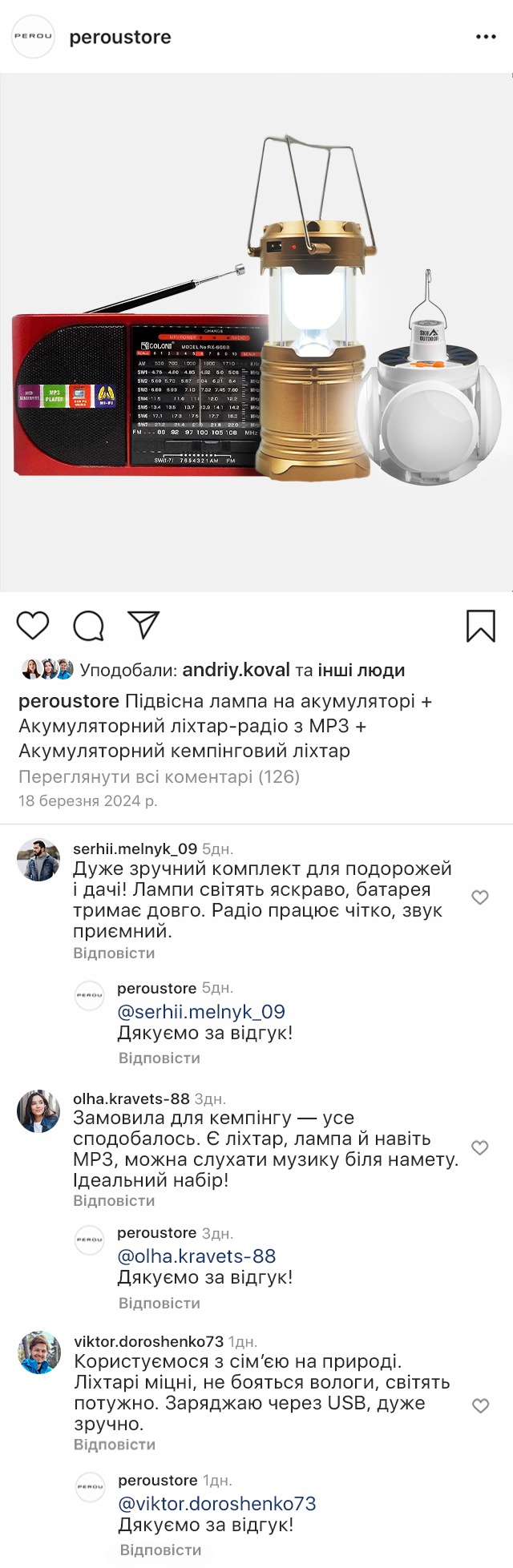Screen dimensions: 513x1568
Task: Share the post via paper plane
Action: (x=144, y=625)
